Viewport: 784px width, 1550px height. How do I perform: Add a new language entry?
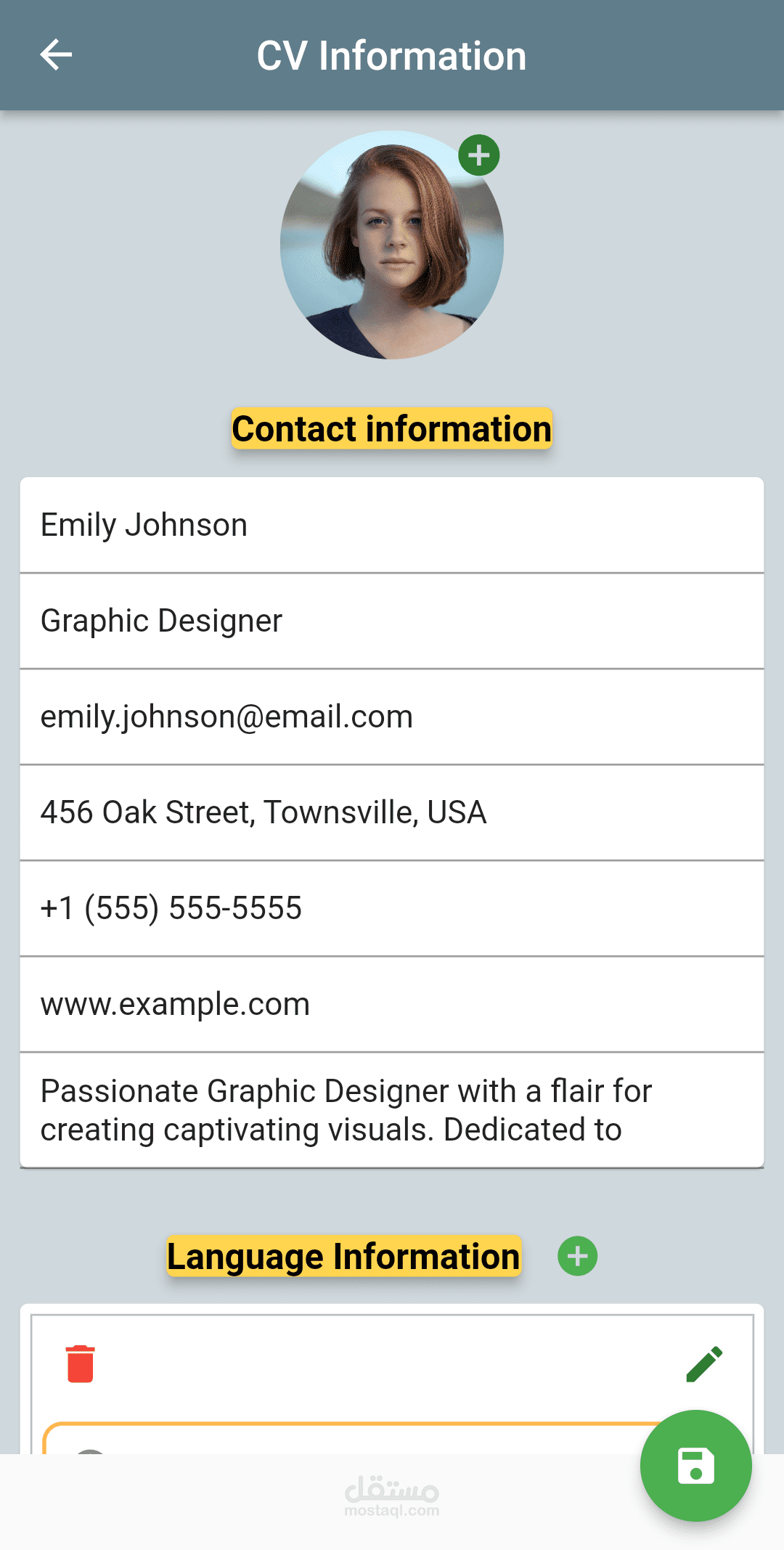pyautogui.click(x=577, y=1256)
